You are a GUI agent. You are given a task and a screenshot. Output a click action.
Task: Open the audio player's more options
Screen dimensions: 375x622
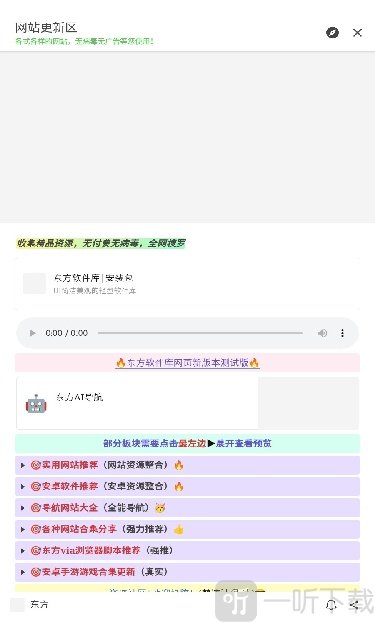tap(342, 333)
